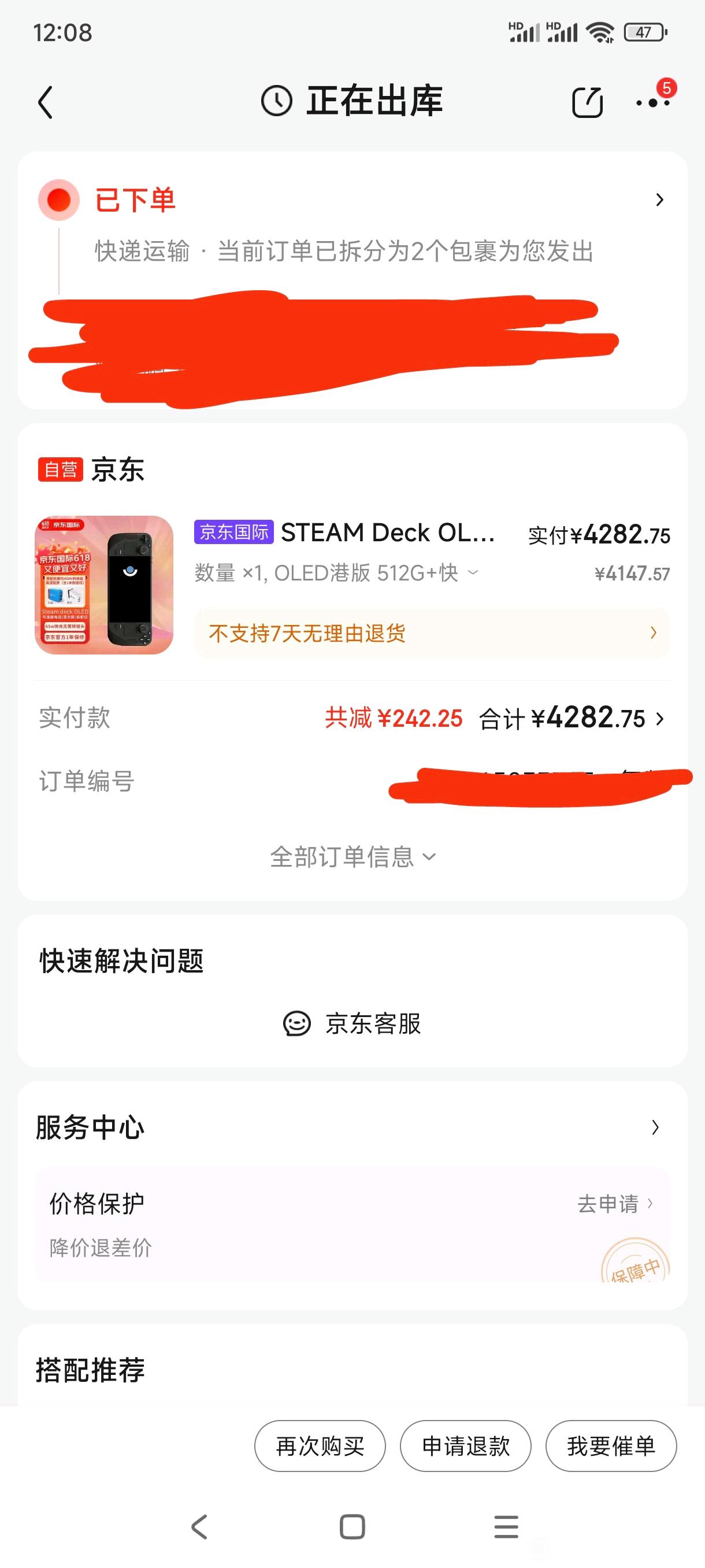Go back using the top-left arrow
Screen dimensions: 705x1568
point(46,102)
